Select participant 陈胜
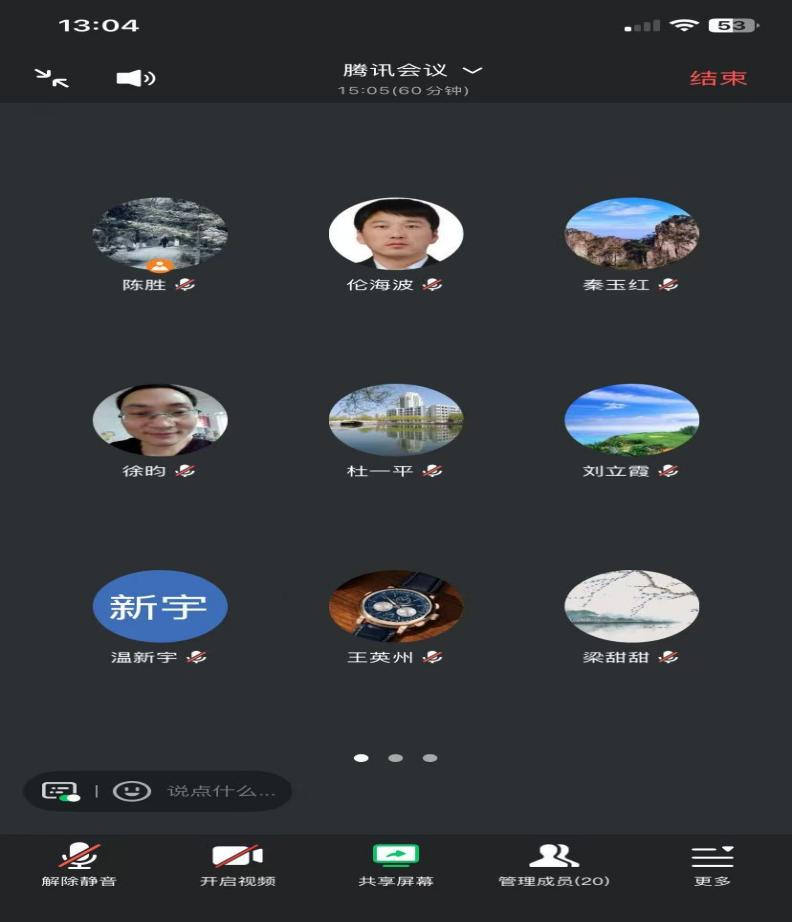The width and height of the screenshot is (792, 922). [x=160, y=234]
